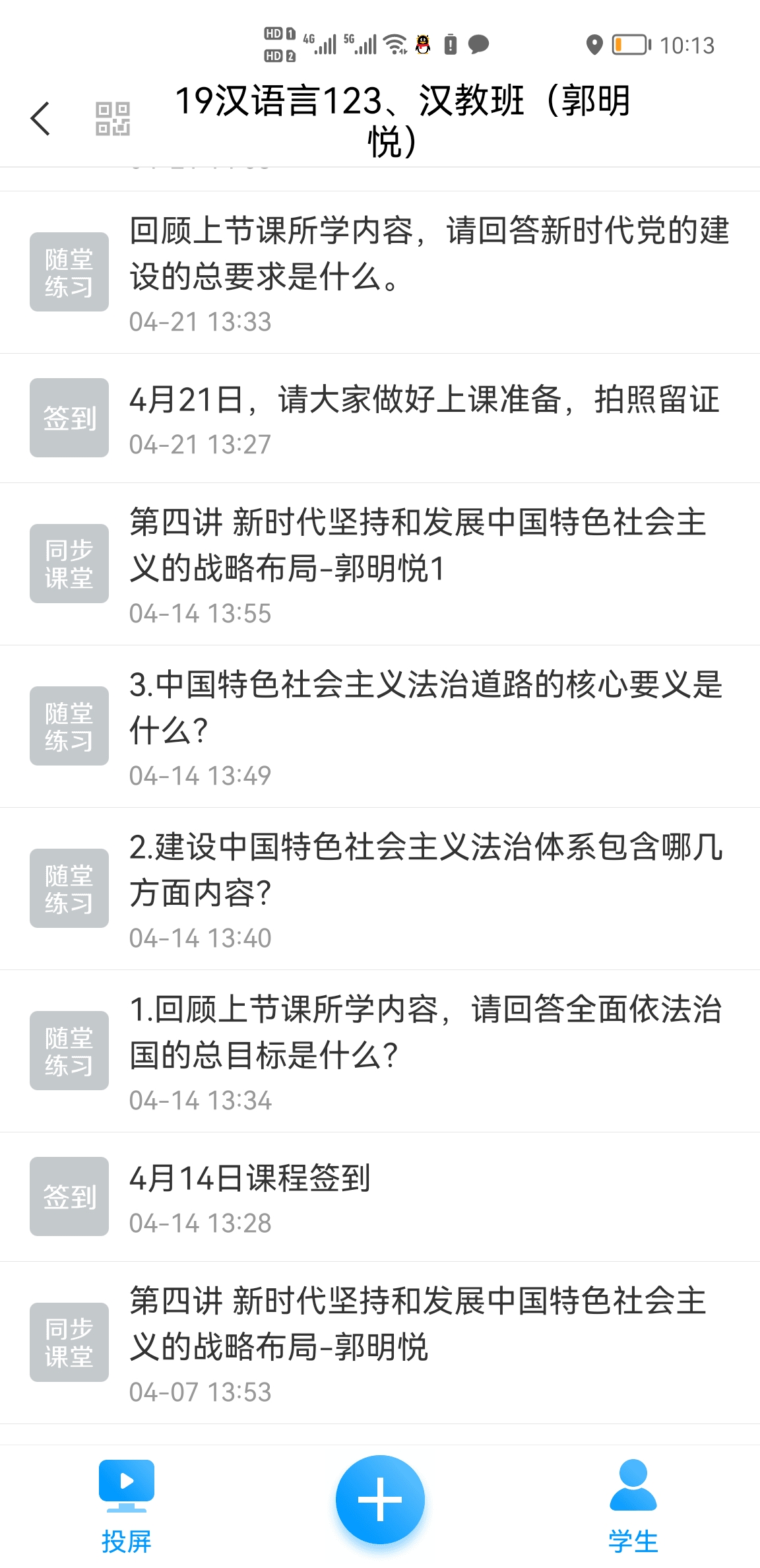Open the class QR code icon
The width and height of the screenshot is (760, 1568).
[x=113, y=119]
